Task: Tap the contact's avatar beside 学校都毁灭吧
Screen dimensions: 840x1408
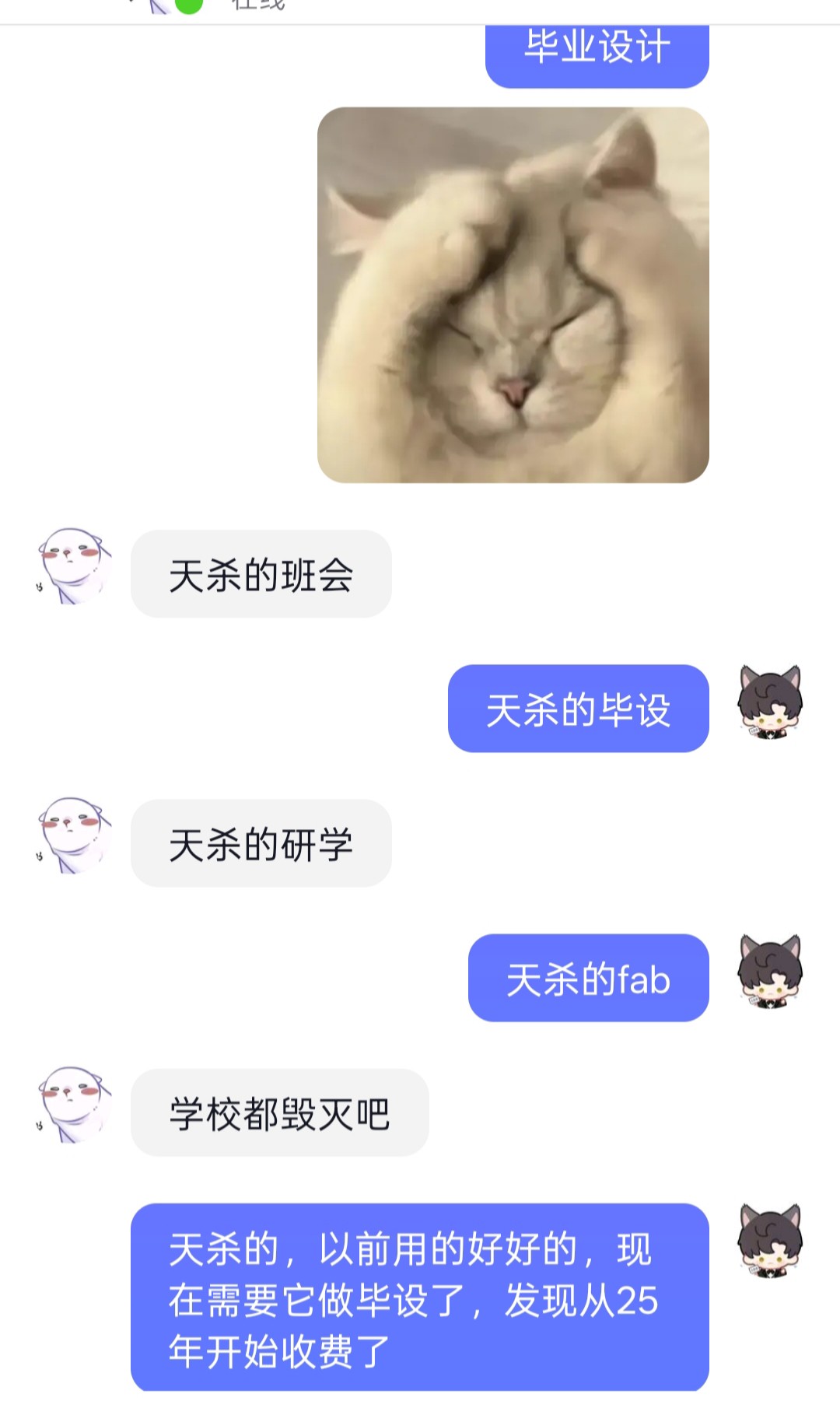Action: (74, 1105)
